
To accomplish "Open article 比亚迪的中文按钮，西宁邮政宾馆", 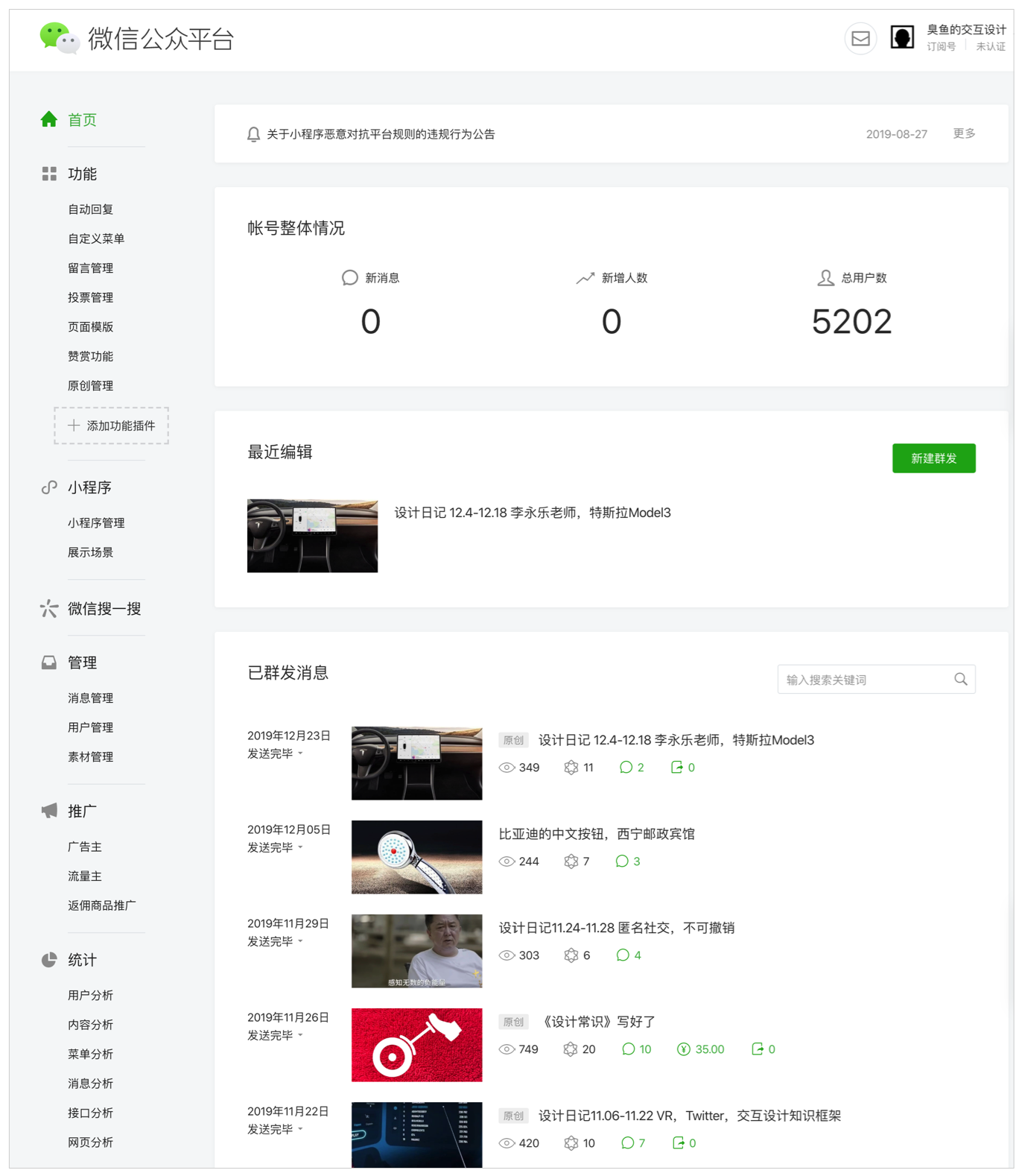I will (596, 834).
